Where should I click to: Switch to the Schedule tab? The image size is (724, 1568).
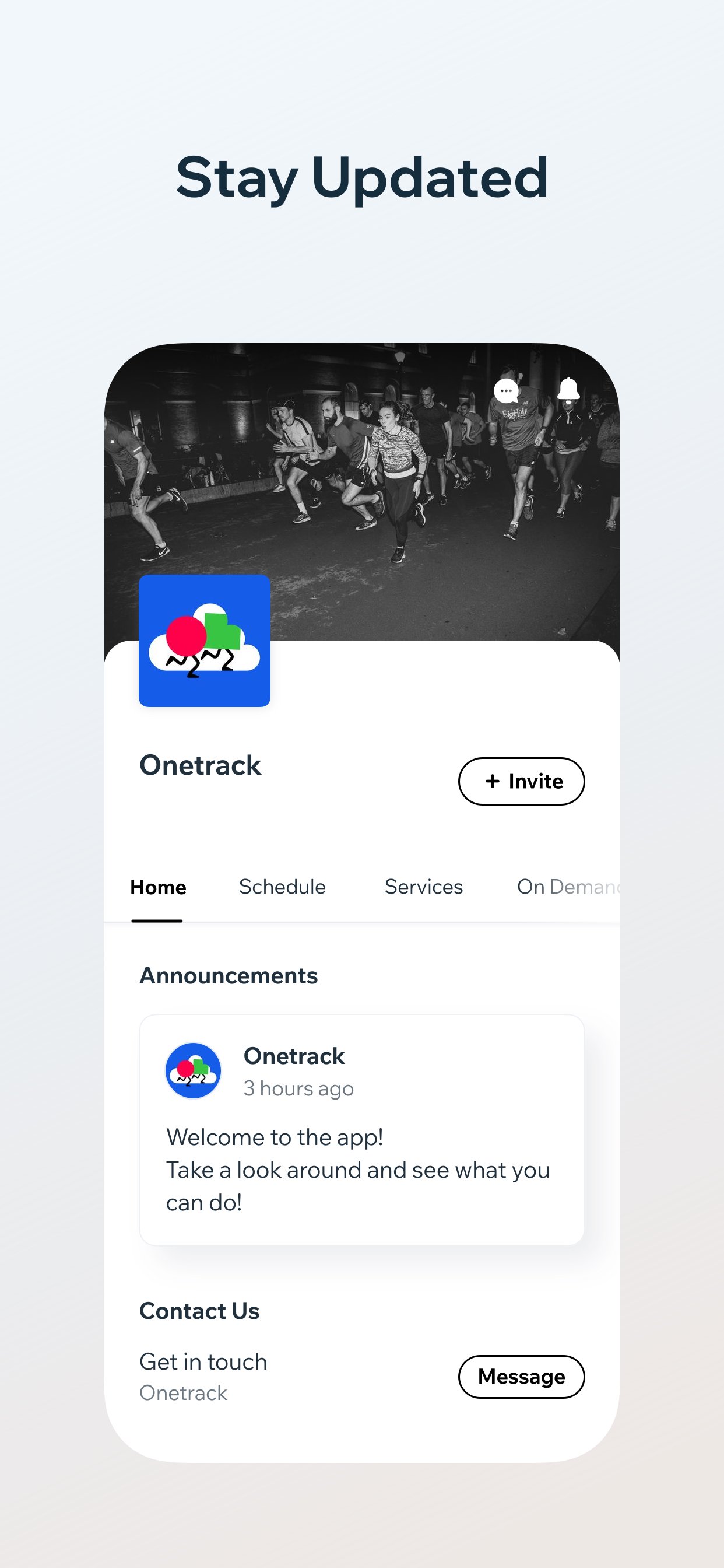pos(282,887)
